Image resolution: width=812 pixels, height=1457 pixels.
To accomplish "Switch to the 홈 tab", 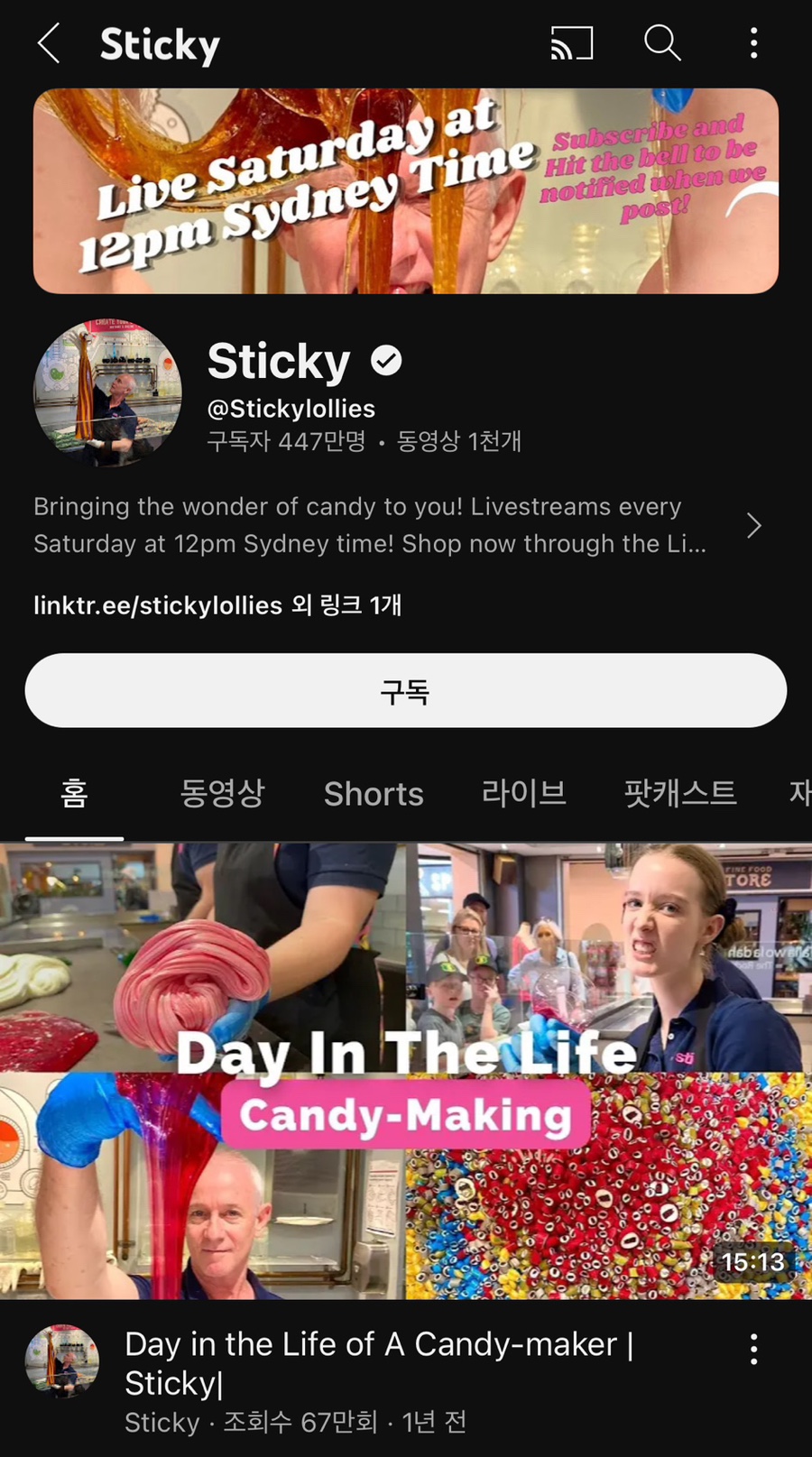I will click(x=74, y=794).
